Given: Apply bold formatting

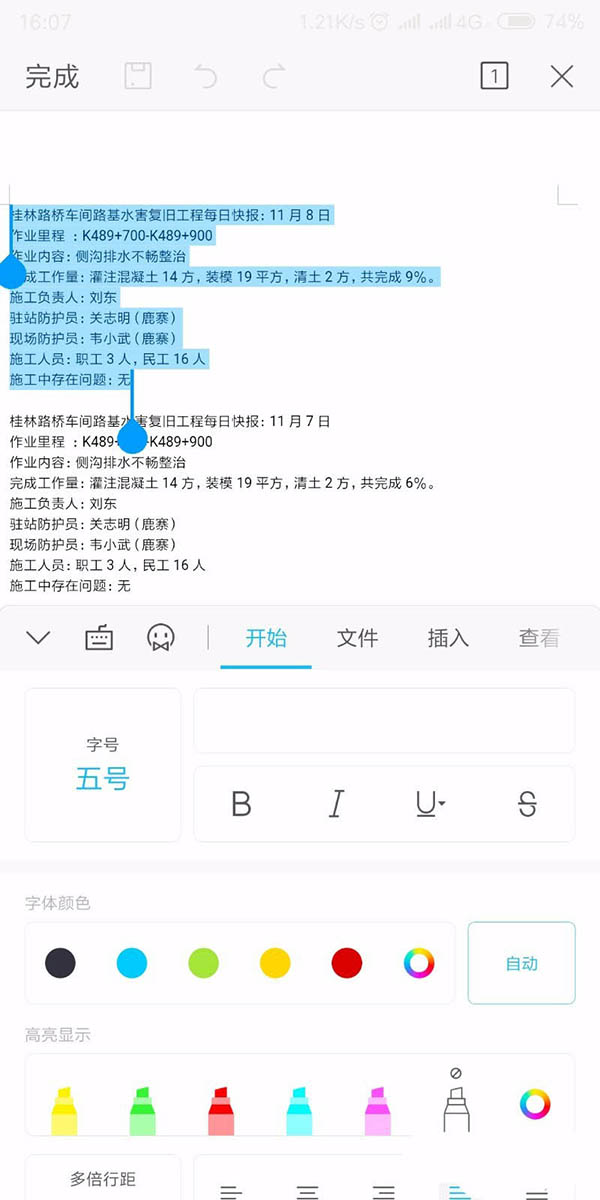Looking at the screenshot, I should pos(241,803).
